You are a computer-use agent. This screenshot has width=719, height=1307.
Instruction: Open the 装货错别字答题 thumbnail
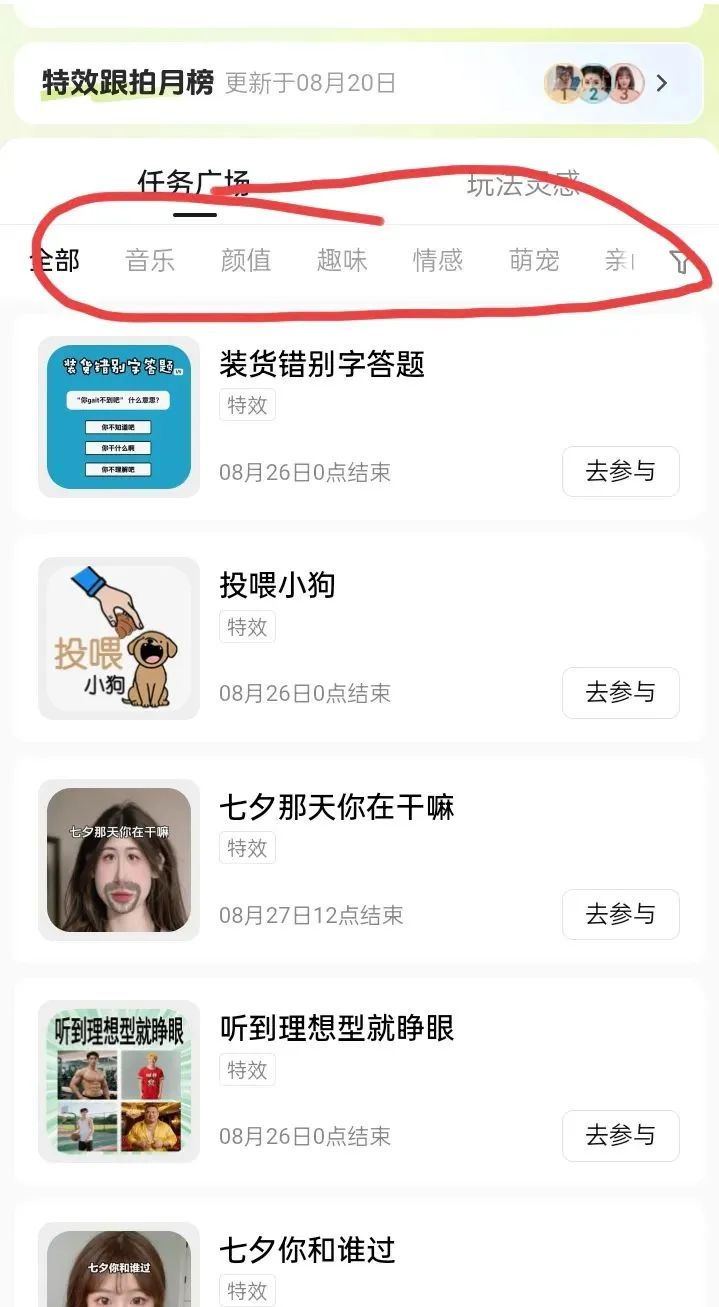click(x=119, y=417)
